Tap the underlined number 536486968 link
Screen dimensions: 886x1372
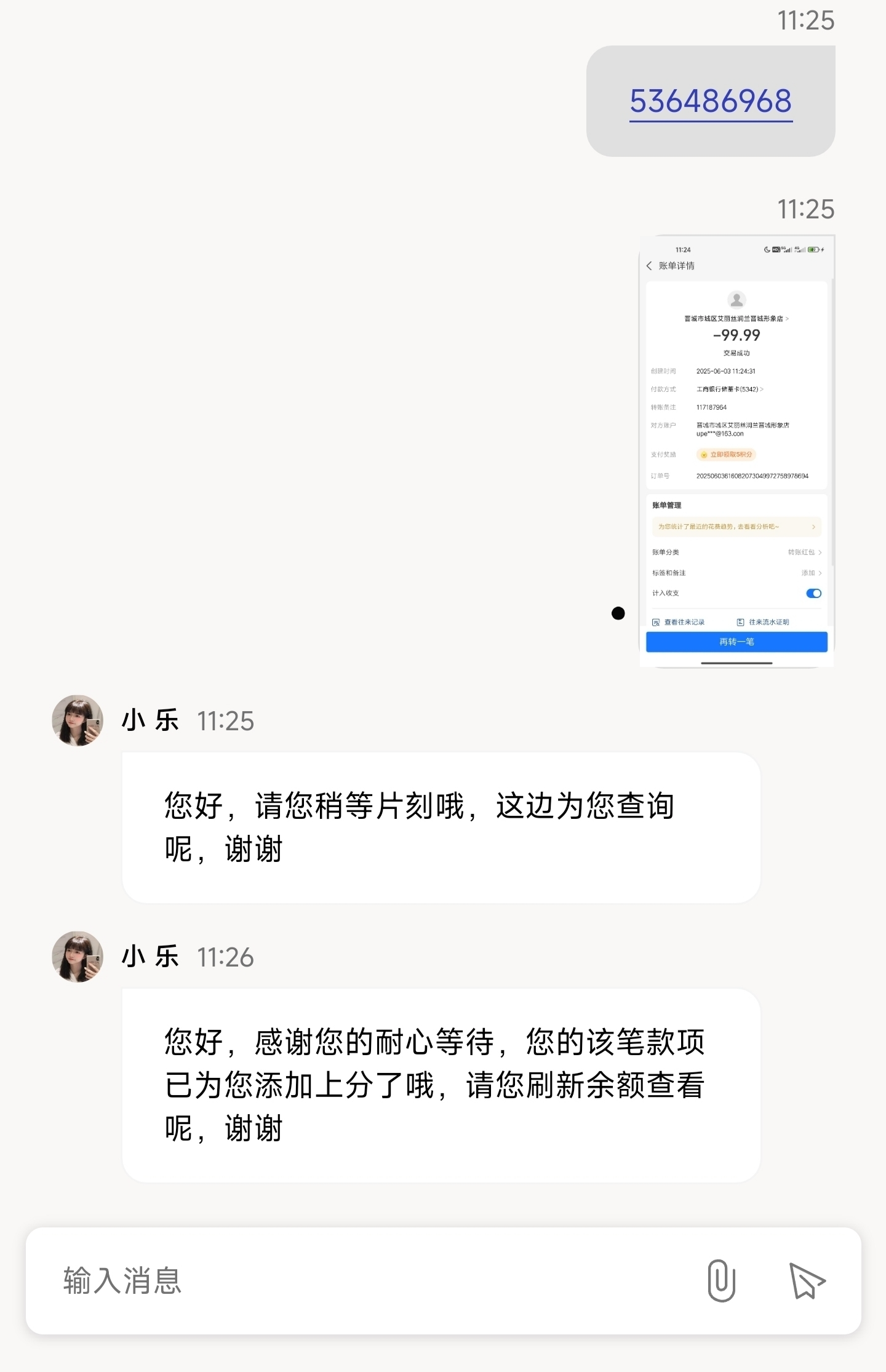711,102
